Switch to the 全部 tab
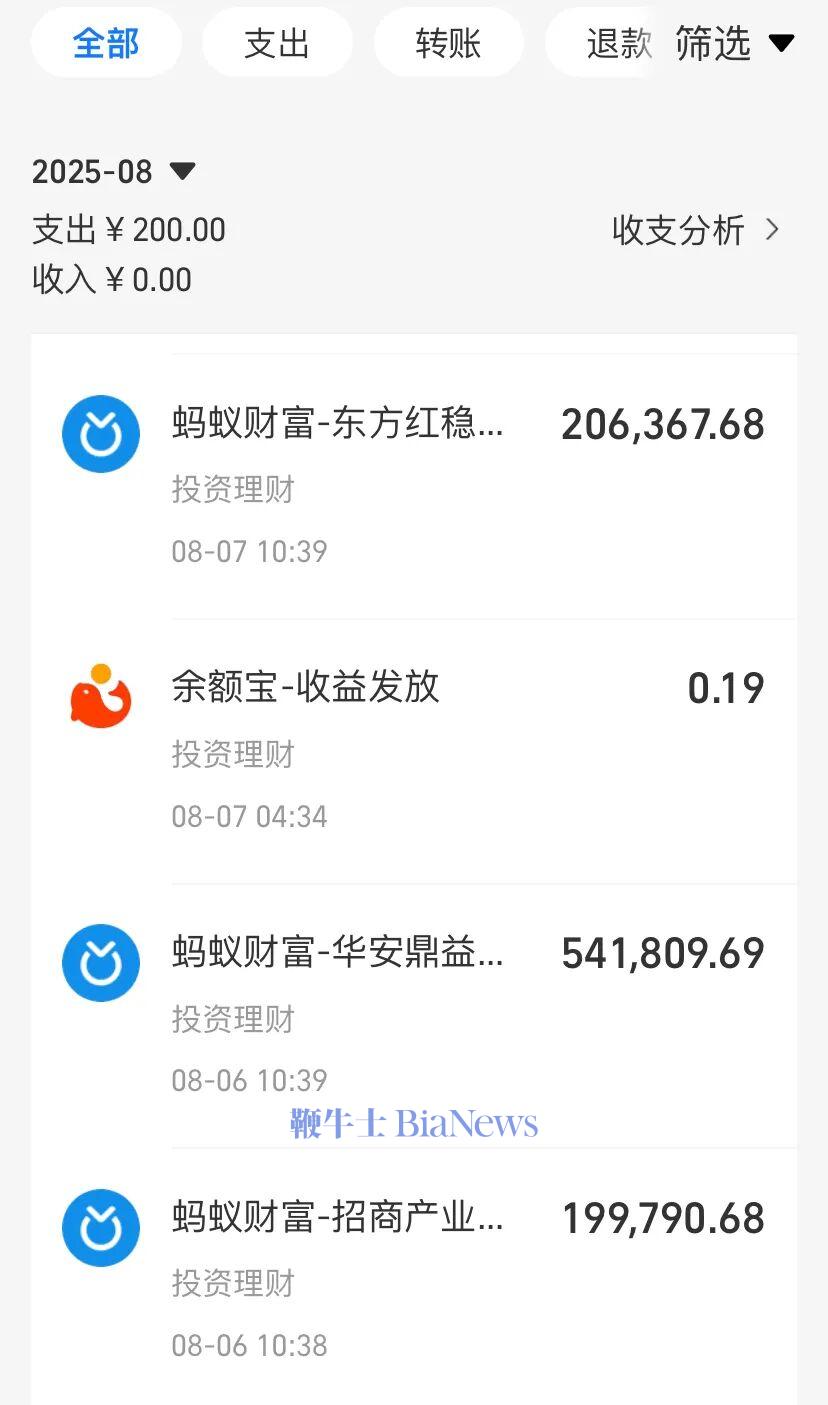The width and height of the screenshot is (828, 1405). point(106,44)
